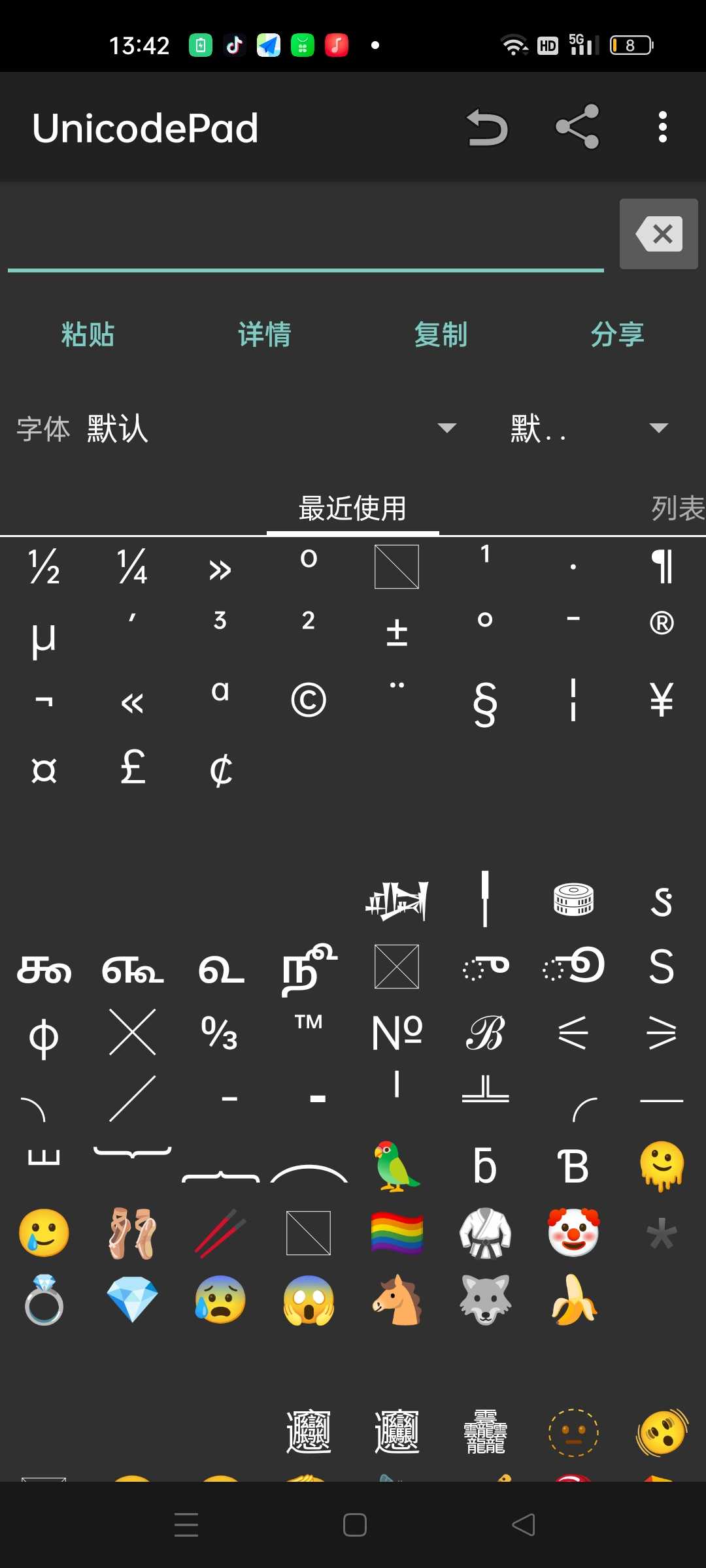Pick the parrot emoji

tap(396, 1167)
